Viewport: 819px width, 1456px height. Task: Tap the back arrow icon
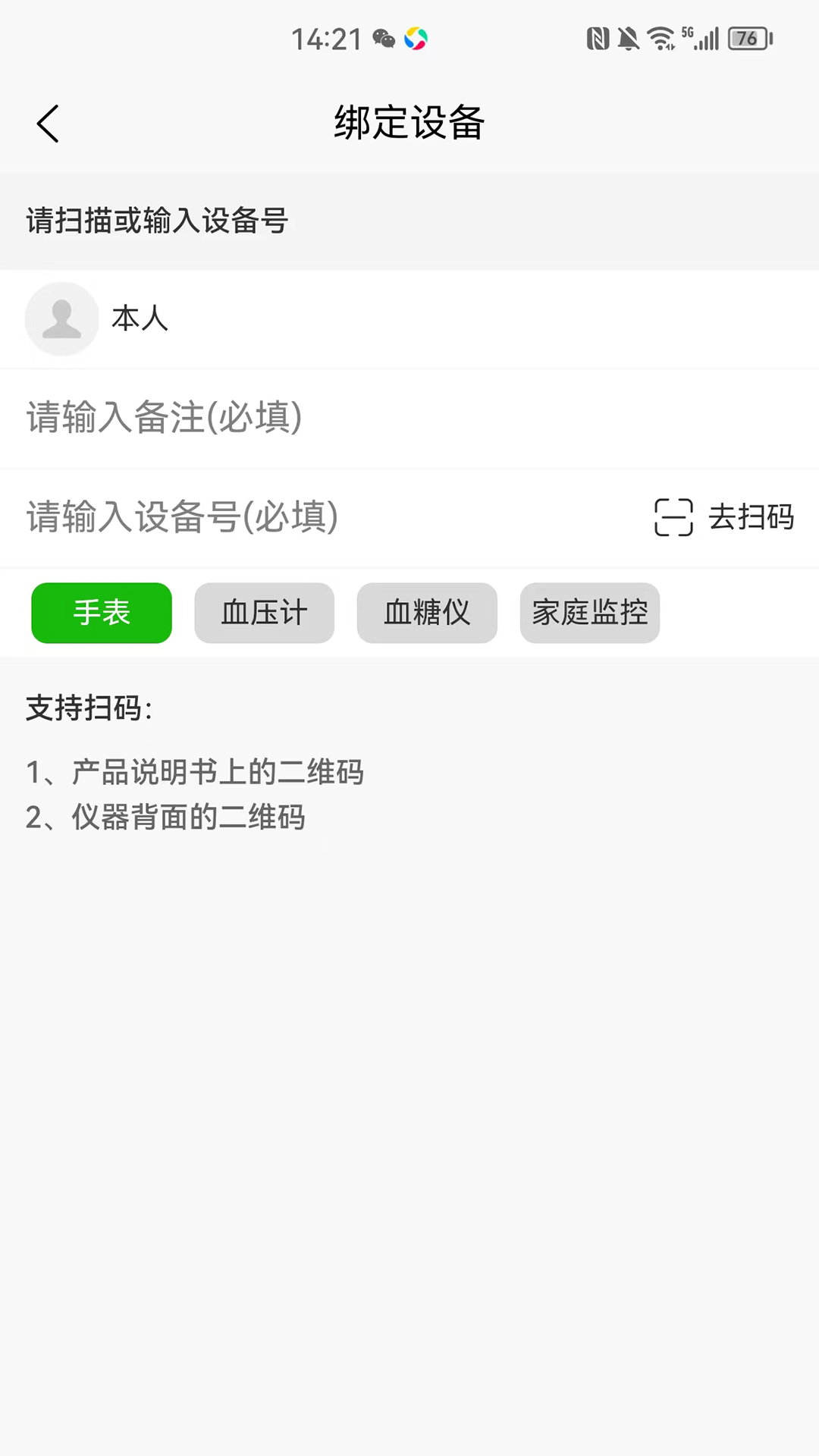click(48, 124)
